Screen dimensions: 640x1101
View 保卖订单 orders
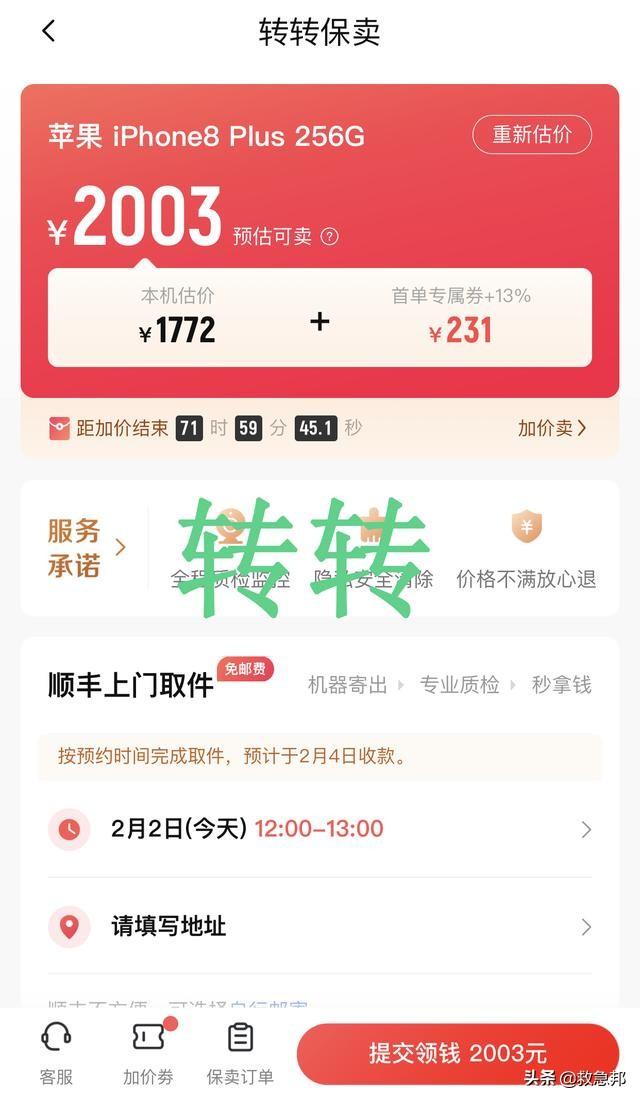coord(240,1053)
